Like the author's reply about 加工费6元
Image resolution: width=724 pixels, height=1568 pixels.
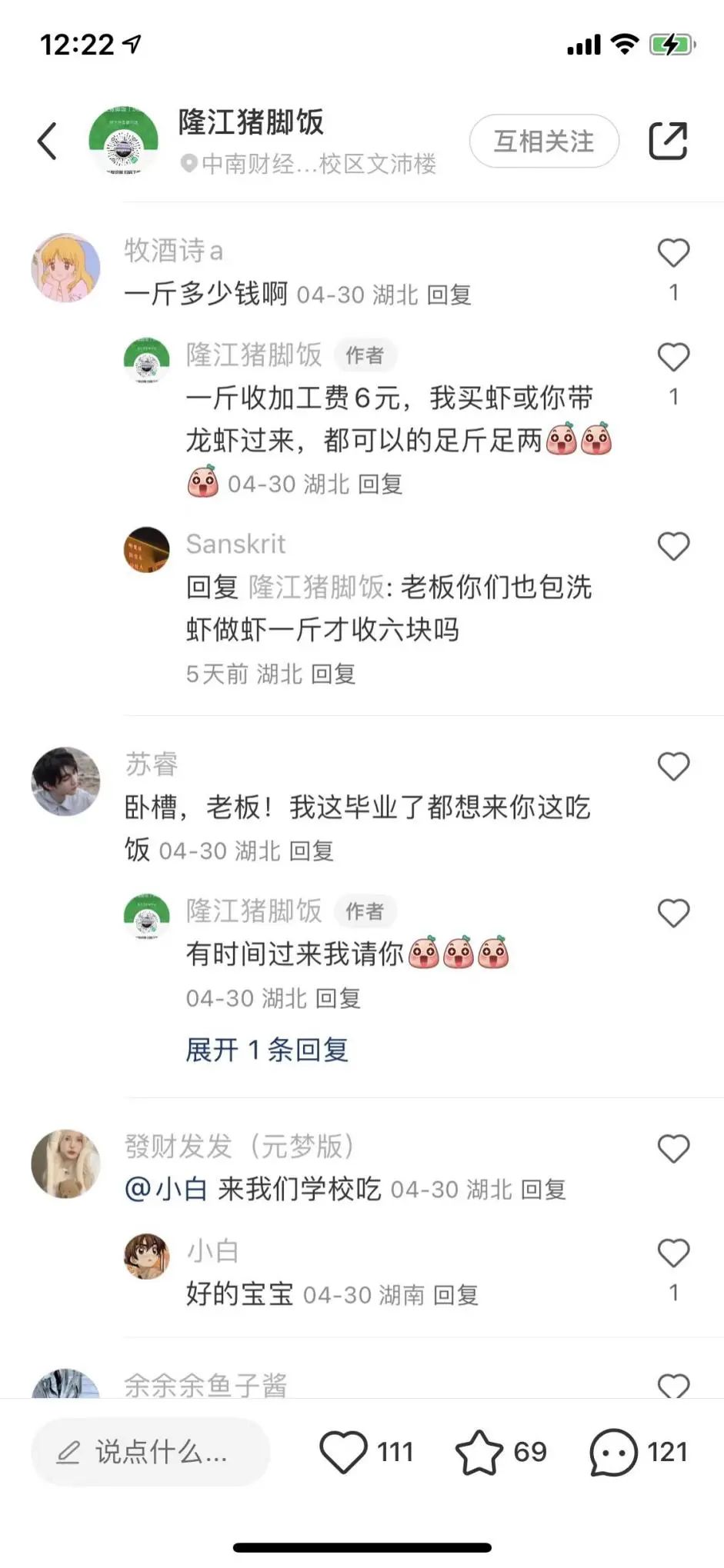click(673, 358)
